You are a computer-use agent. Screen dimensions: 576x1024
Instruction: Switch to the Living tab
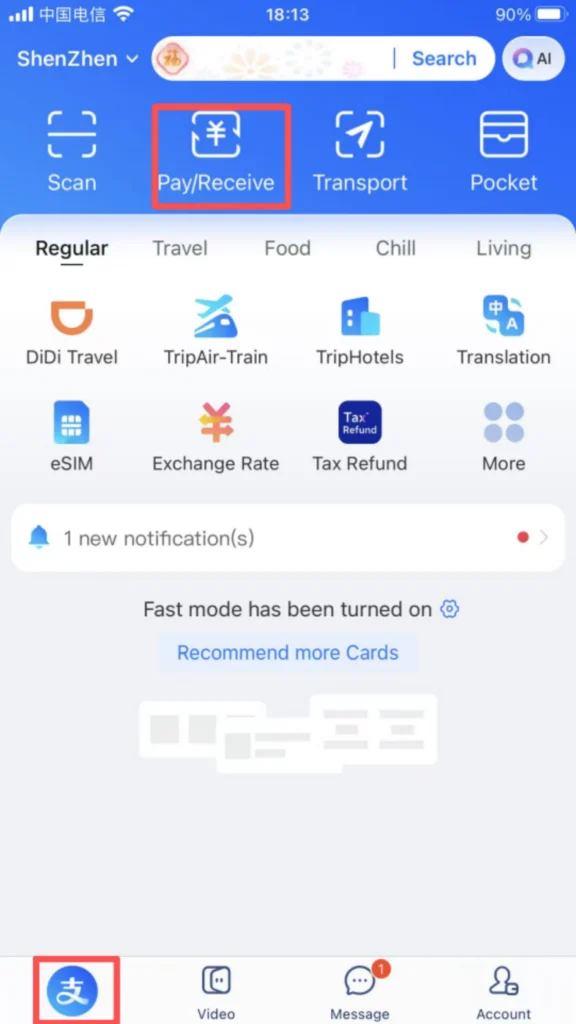point(504,248)
